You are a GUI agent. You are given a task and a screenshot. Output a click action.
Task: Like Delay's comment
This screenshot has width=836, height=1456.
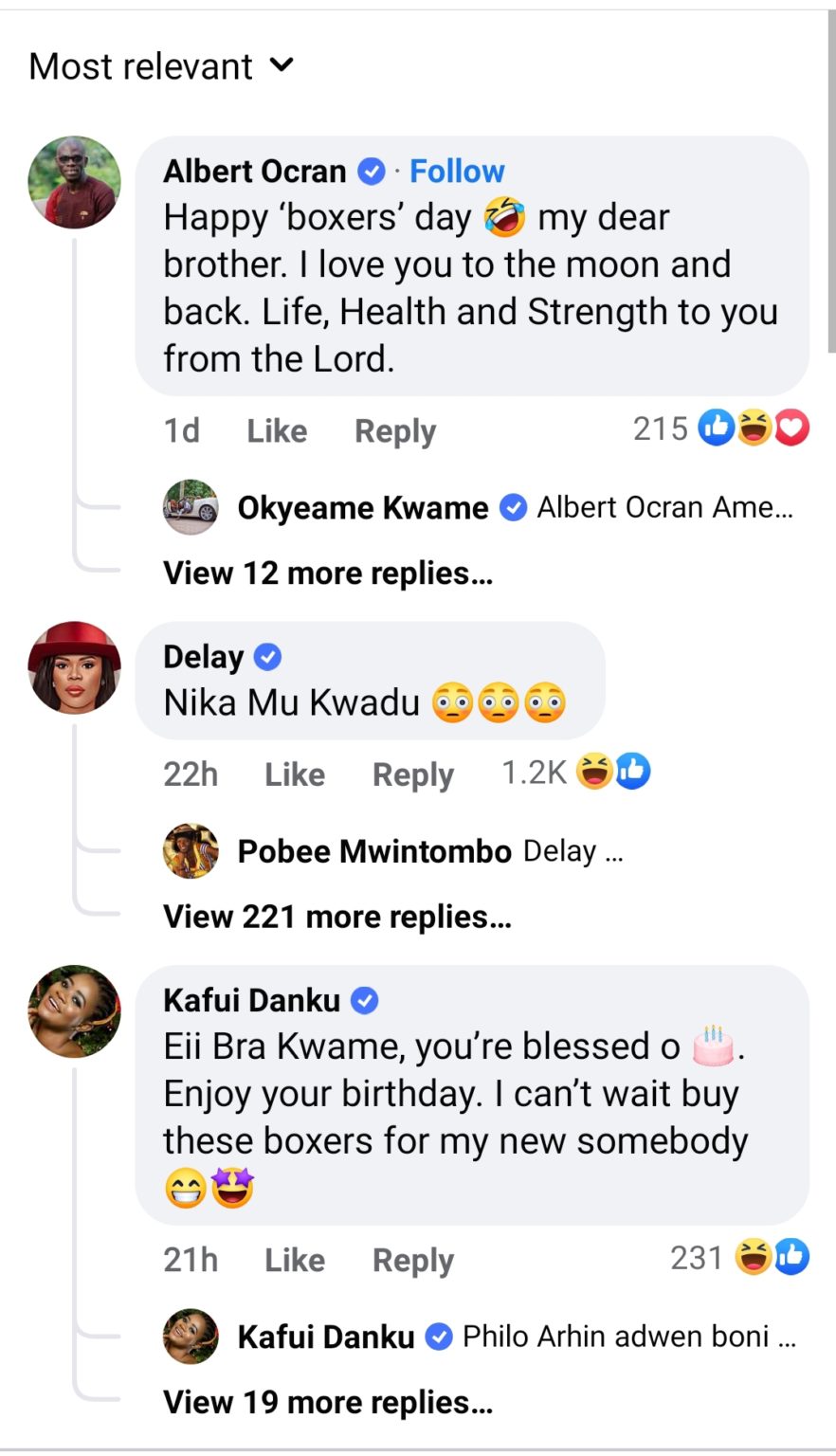pyautogui.click(x=295, y=774)
